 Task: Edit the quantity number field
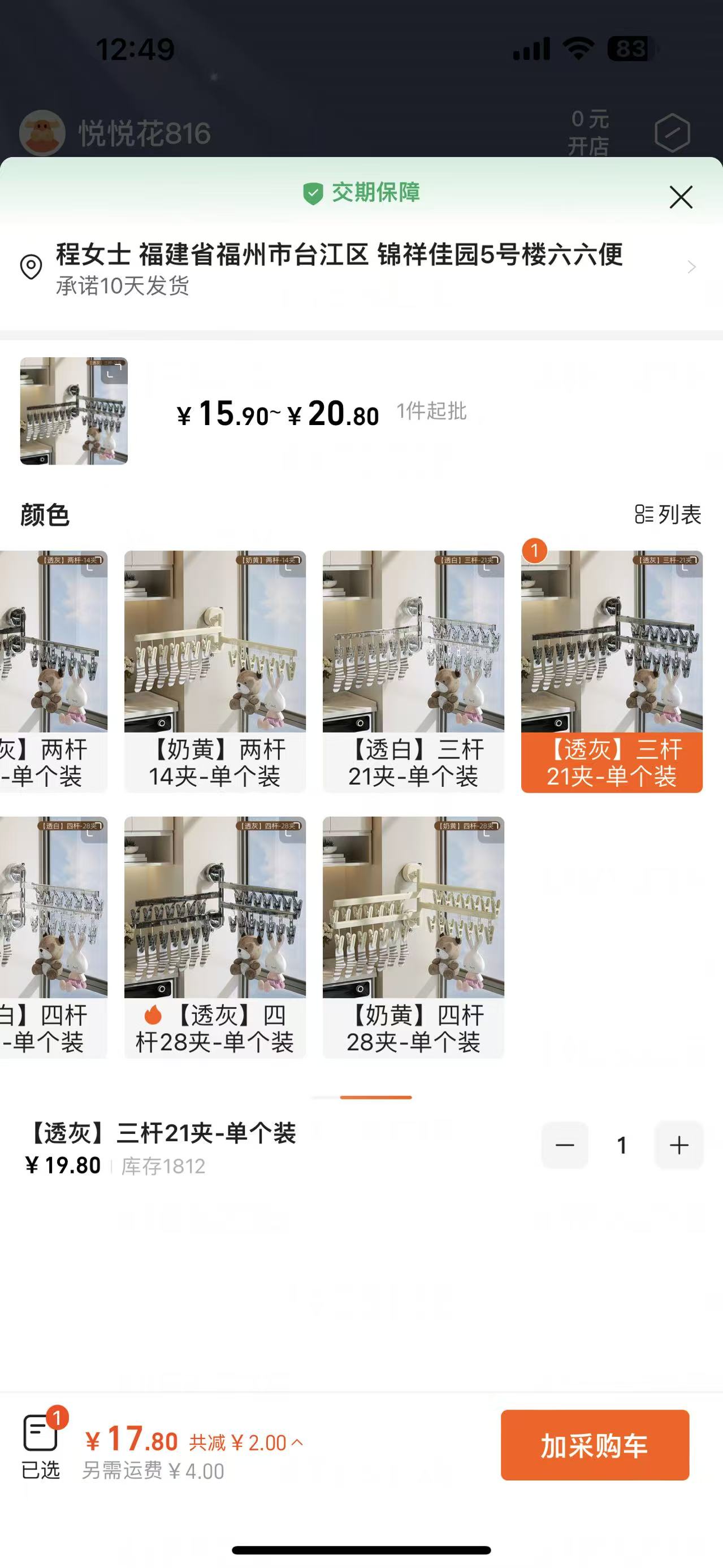click(621, 1145)
